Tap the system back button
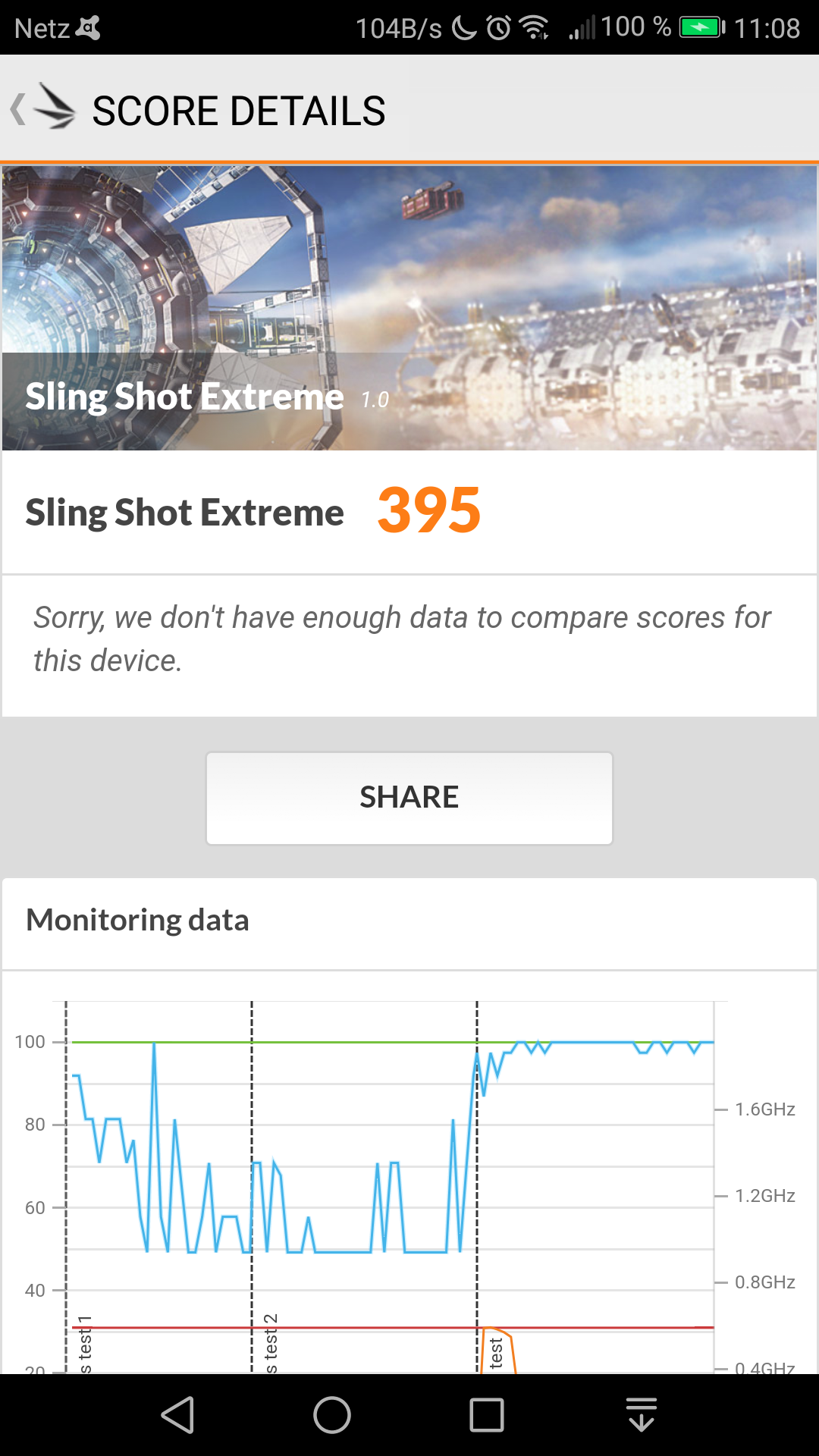 (x=179, y=1415)
